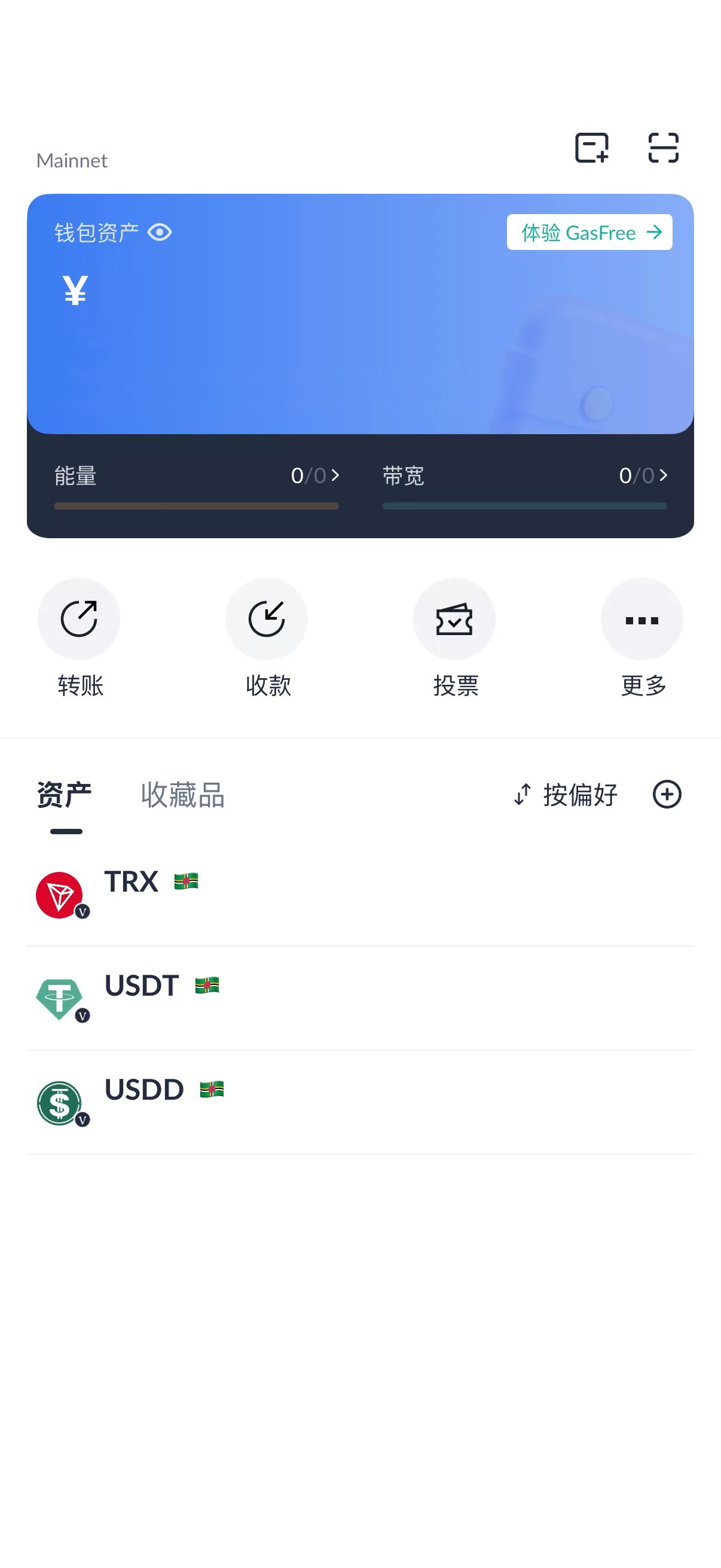Hide wallet assets with the eye icon
The width and height of the screenshot is (721, 1568).
tap(160, 233)
